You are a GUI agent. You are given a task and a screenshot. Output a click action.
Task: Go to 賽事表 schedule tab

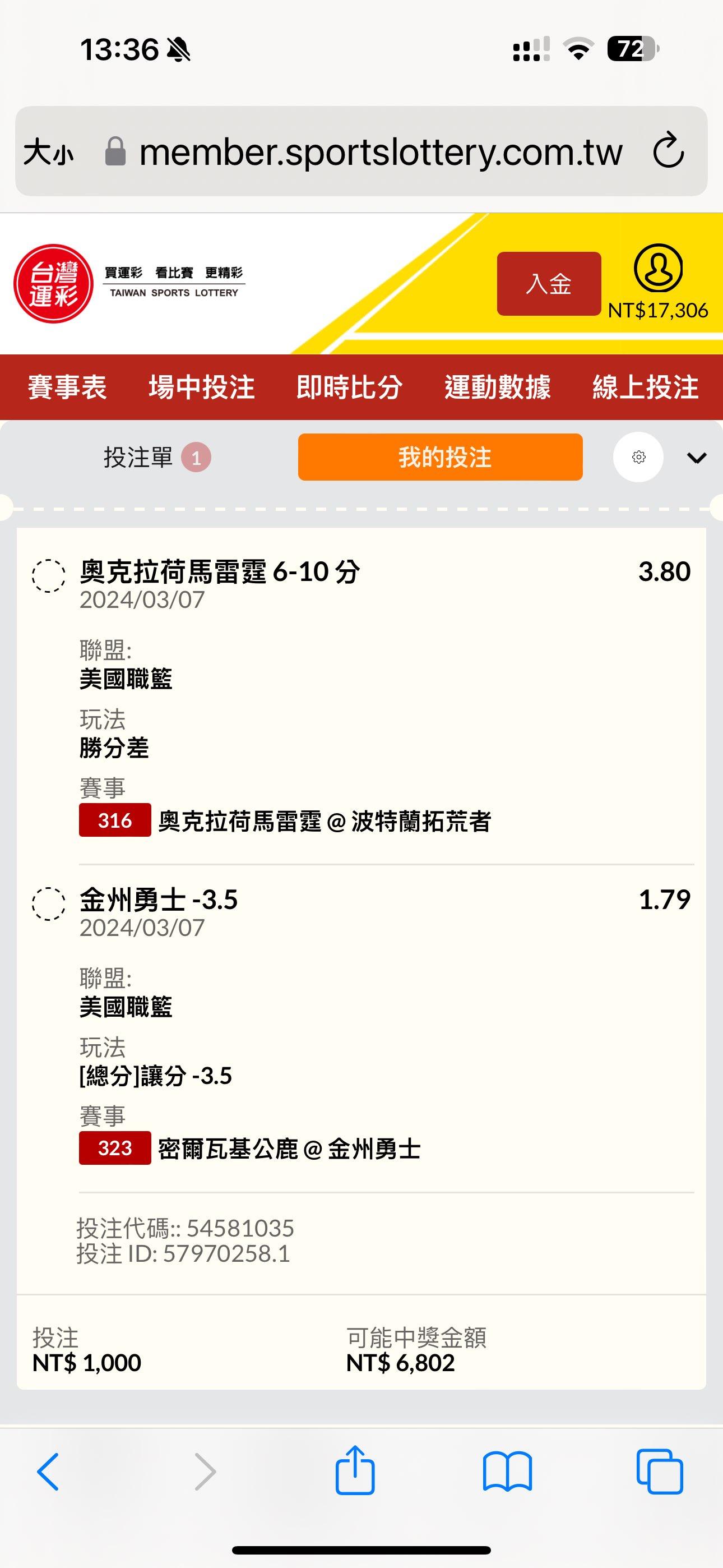tap(68, 387)
